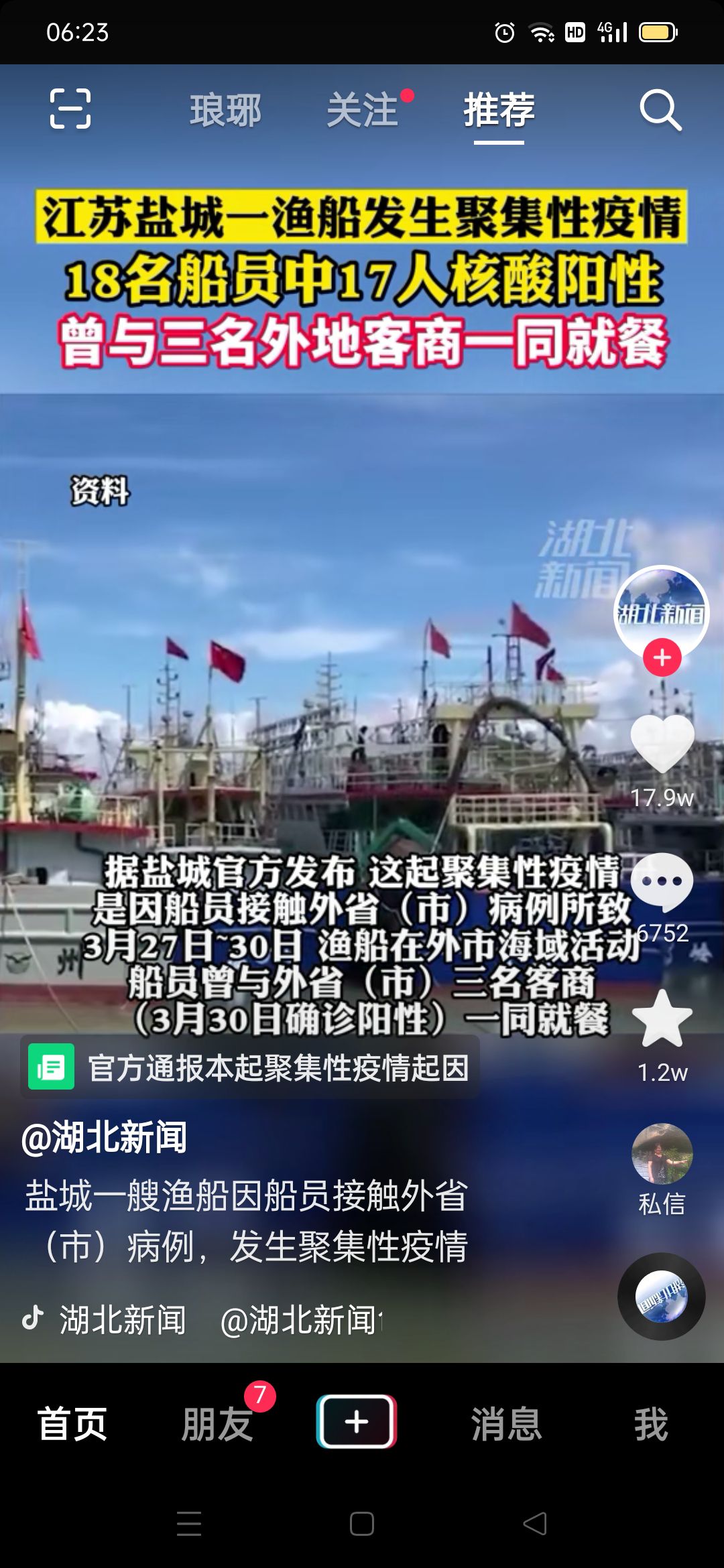
Task: Favorite this video with the star icon
Action: point(662,1019)
